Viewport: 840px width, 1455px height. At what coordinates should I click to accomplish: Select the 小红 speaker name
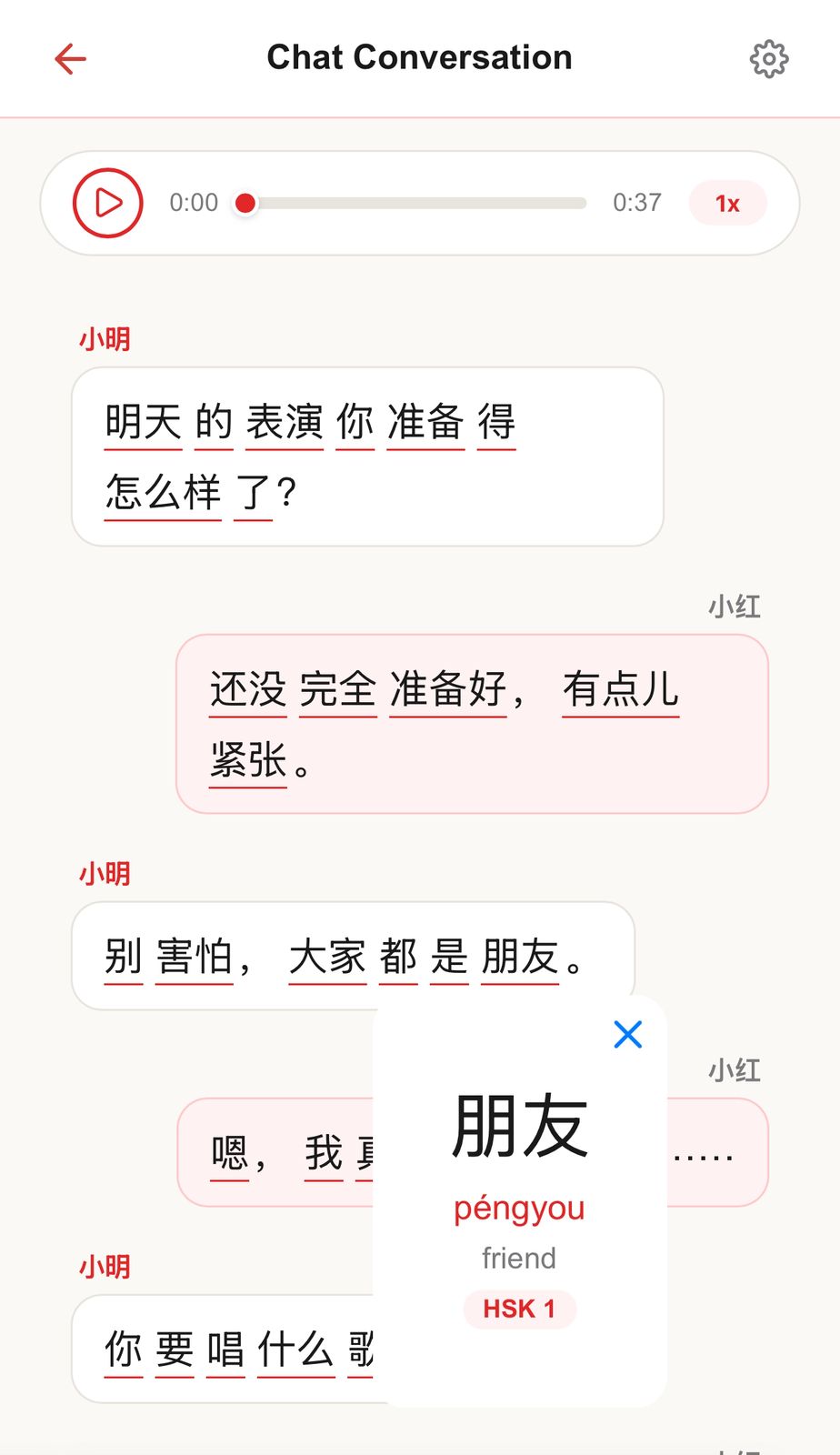(x=735, y=607)
